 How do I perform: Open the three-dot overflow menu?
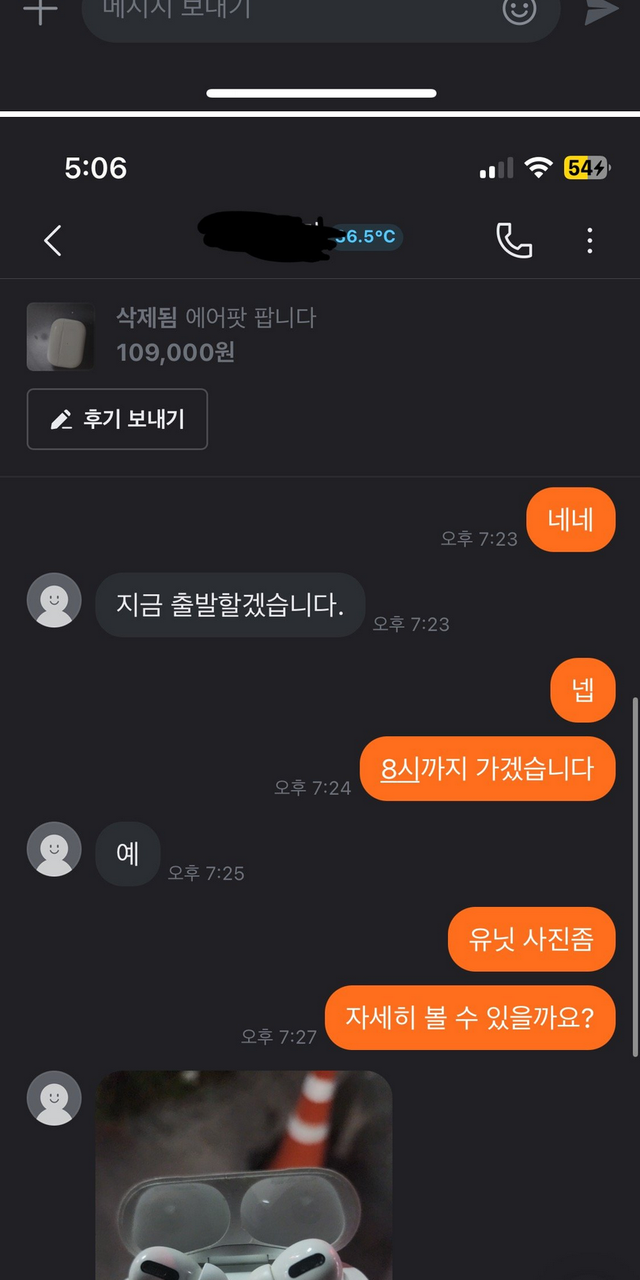(590, 241)
